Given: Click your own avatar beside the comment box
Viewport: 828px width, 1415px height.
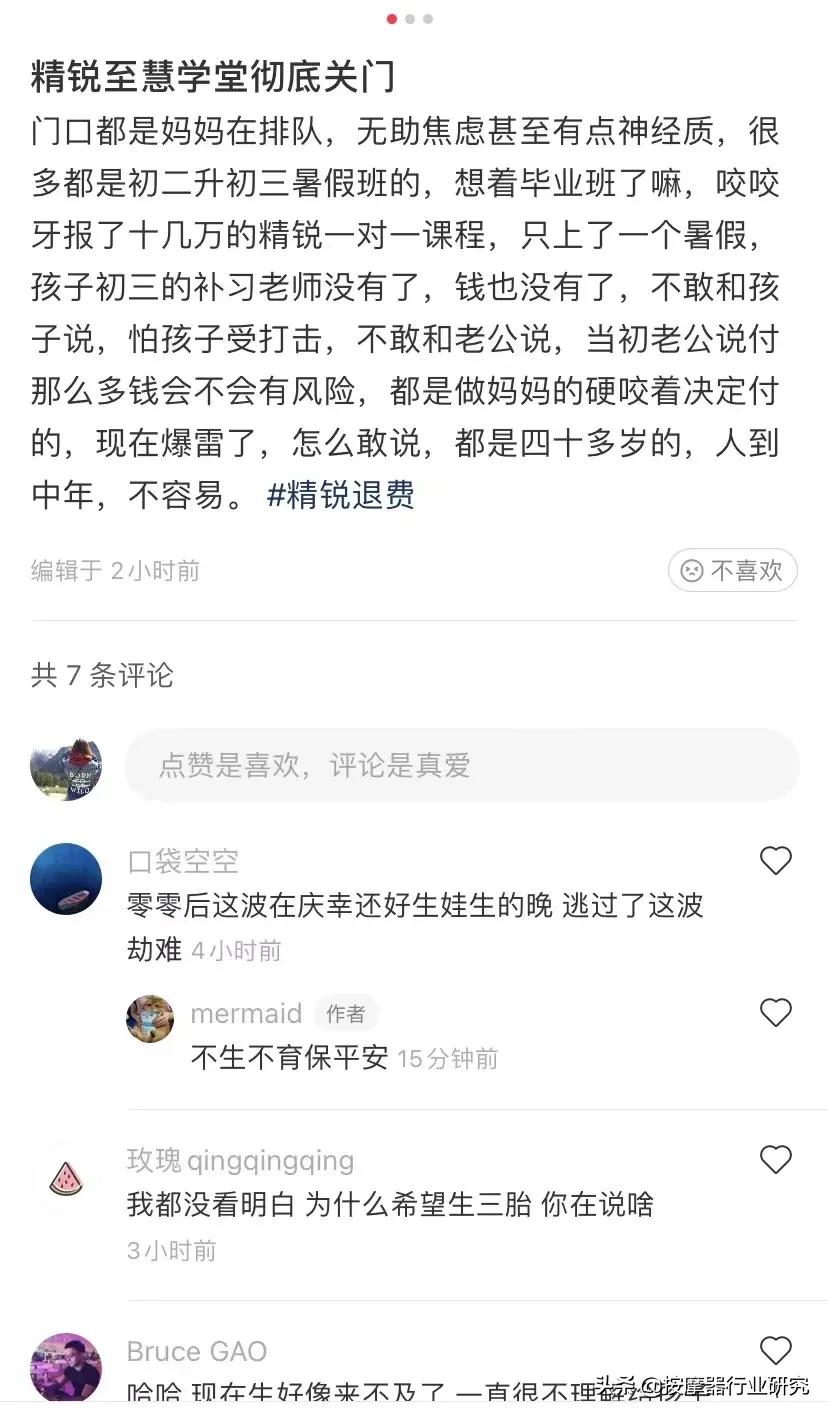Looking at the screenshot, I should point(66,764).
